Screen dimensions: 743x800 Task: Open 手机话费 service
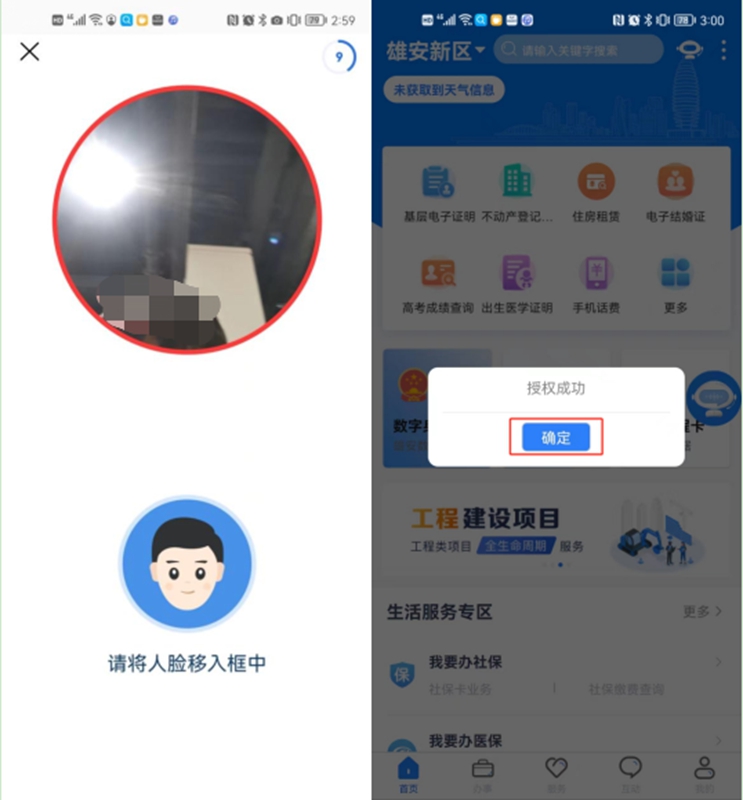595,284
